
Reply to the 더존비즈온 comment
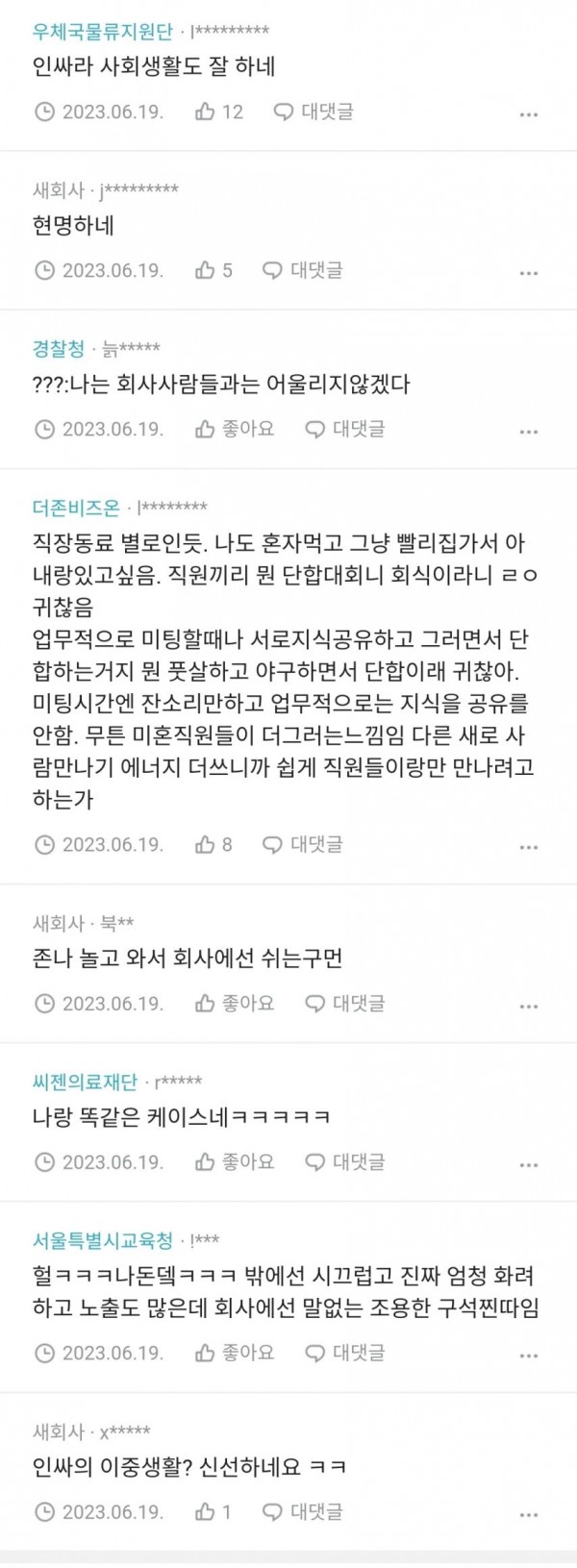pyautogui.click(x=303, y=844)
